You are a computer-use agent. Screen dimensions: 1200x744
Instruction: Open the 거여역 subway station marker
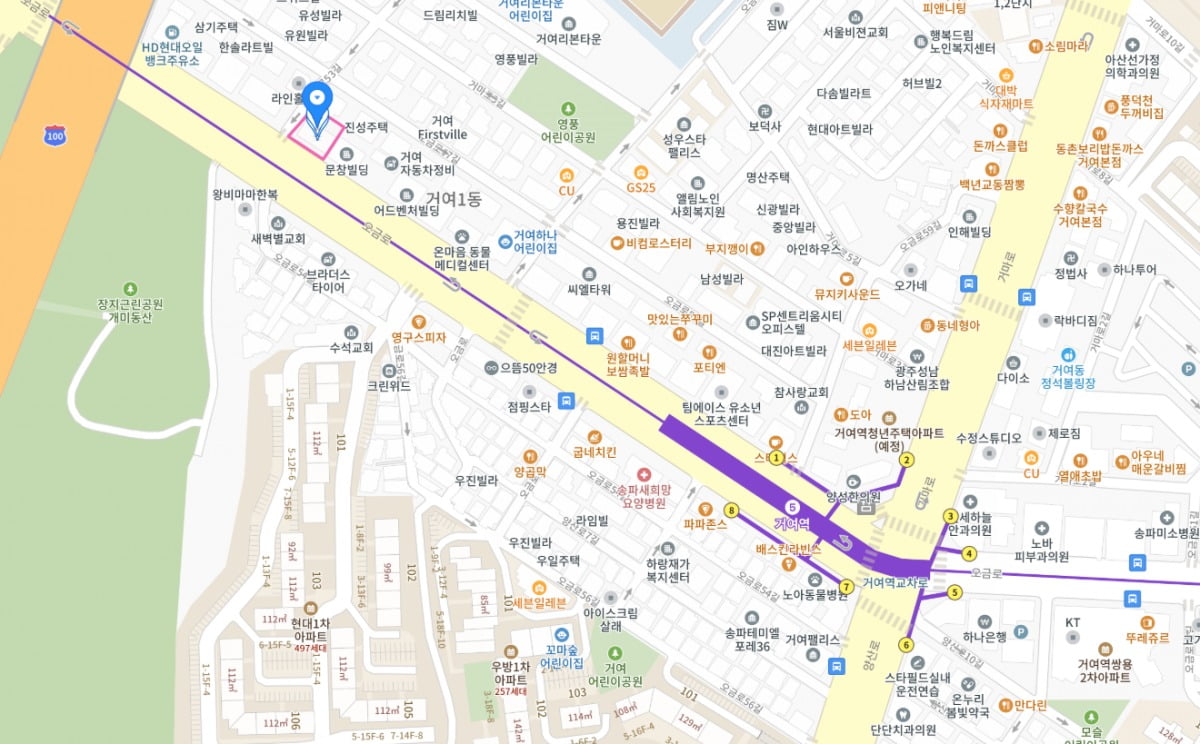[x=793, y=507]
